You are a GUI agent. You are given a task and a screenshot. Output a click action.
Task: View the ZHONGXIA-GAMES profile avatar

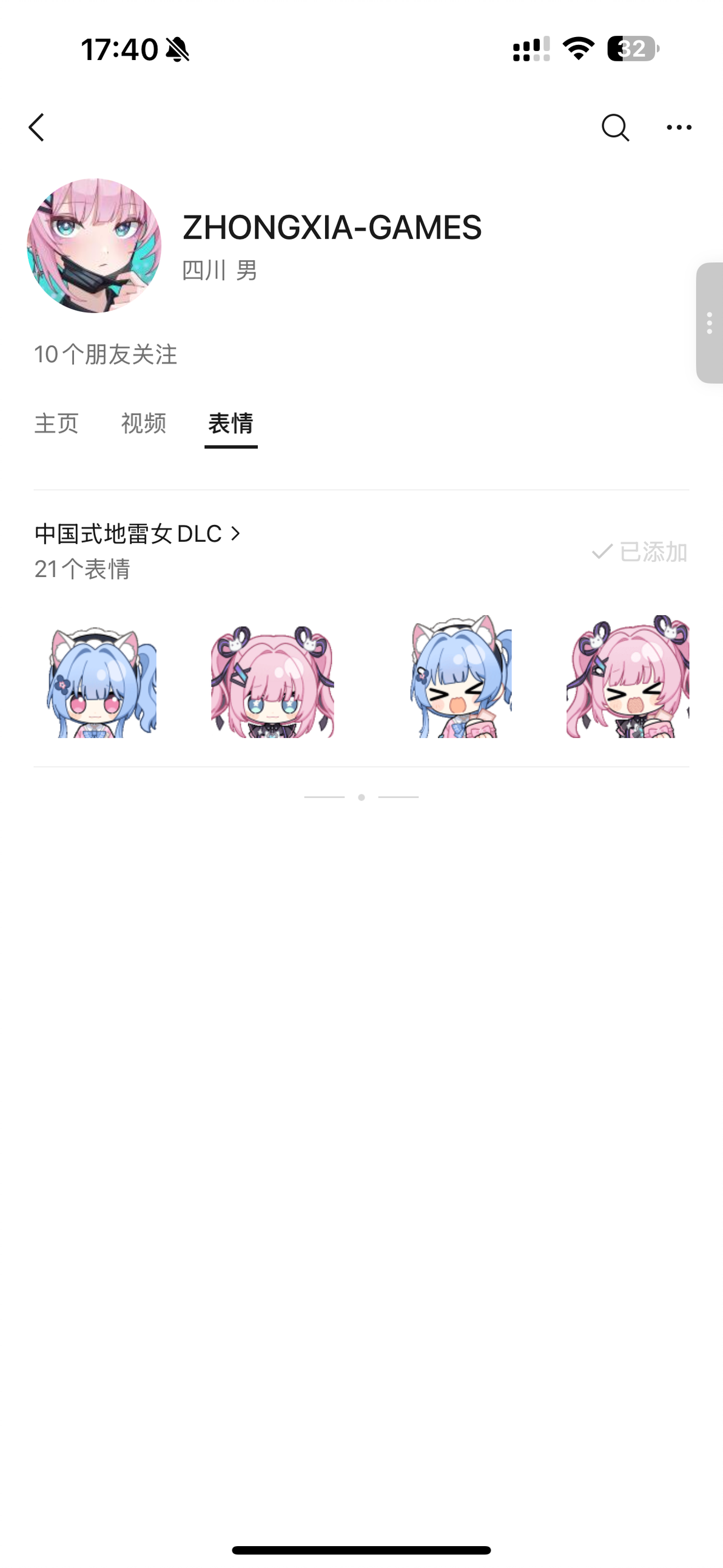coord(95,245)
